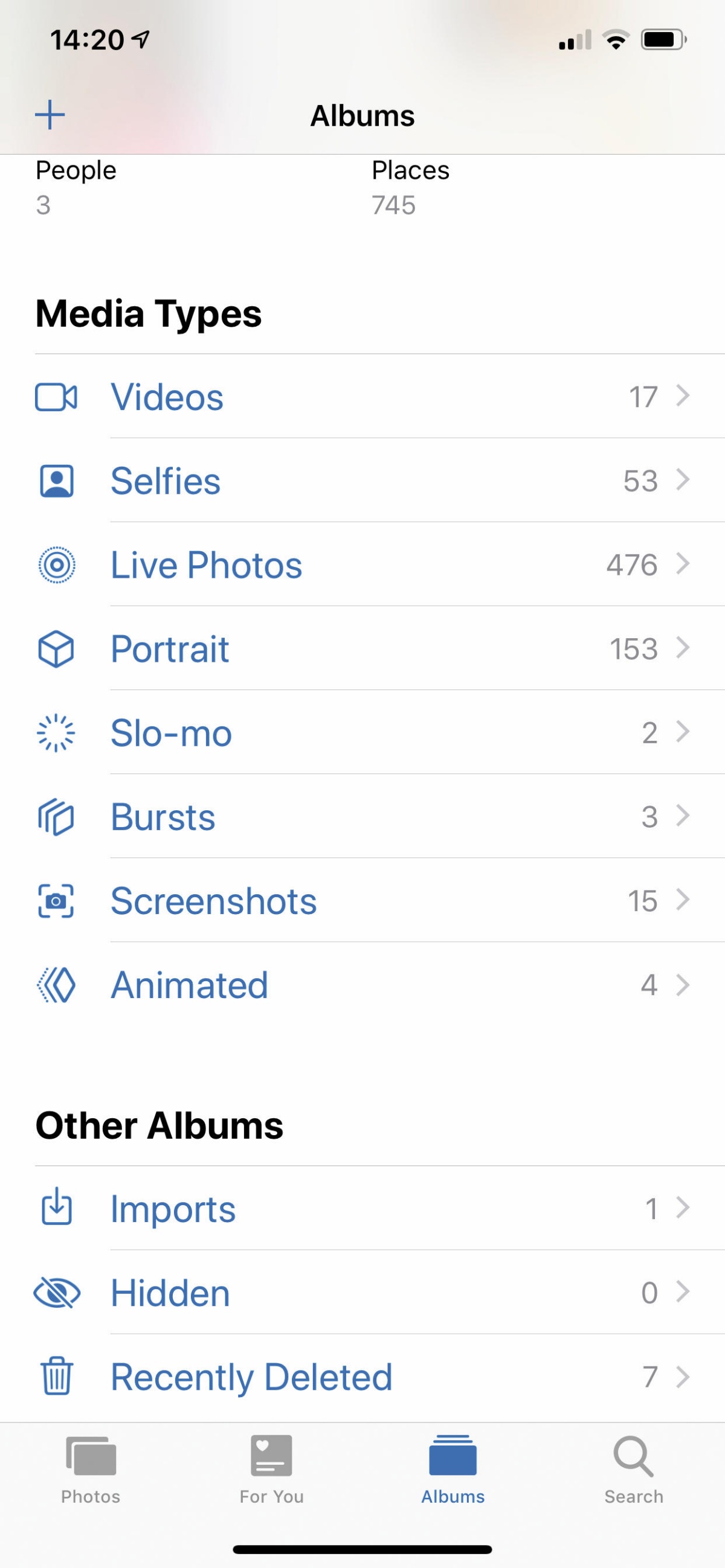This screenshot has height=1568, width=725.
Task: Open the Animated album
Action: [x=362, y=984]
